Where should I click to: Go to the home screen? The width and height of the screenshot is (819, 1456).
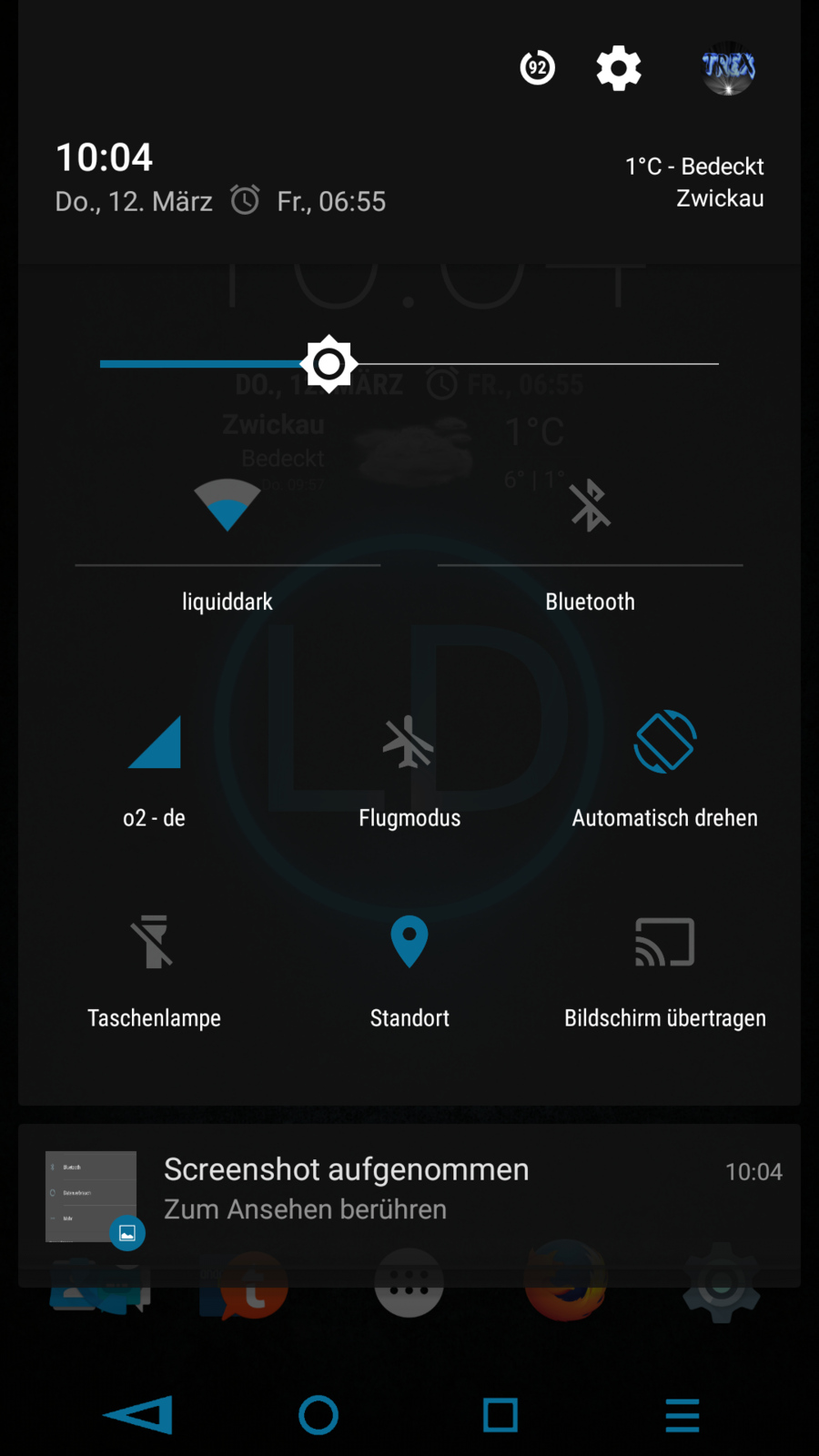[318, 1415]
